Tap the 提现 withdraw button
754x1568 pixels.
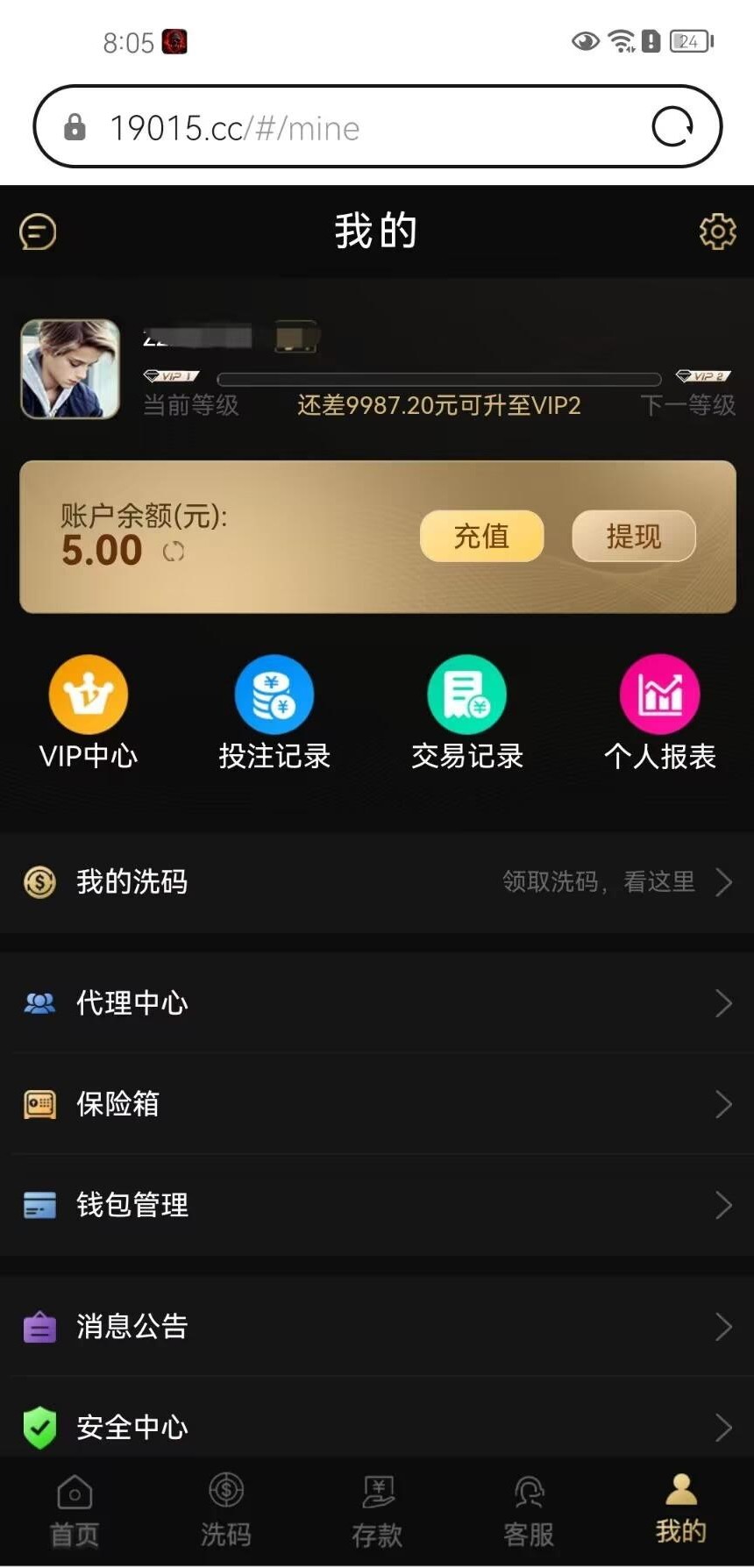point(633,536)
